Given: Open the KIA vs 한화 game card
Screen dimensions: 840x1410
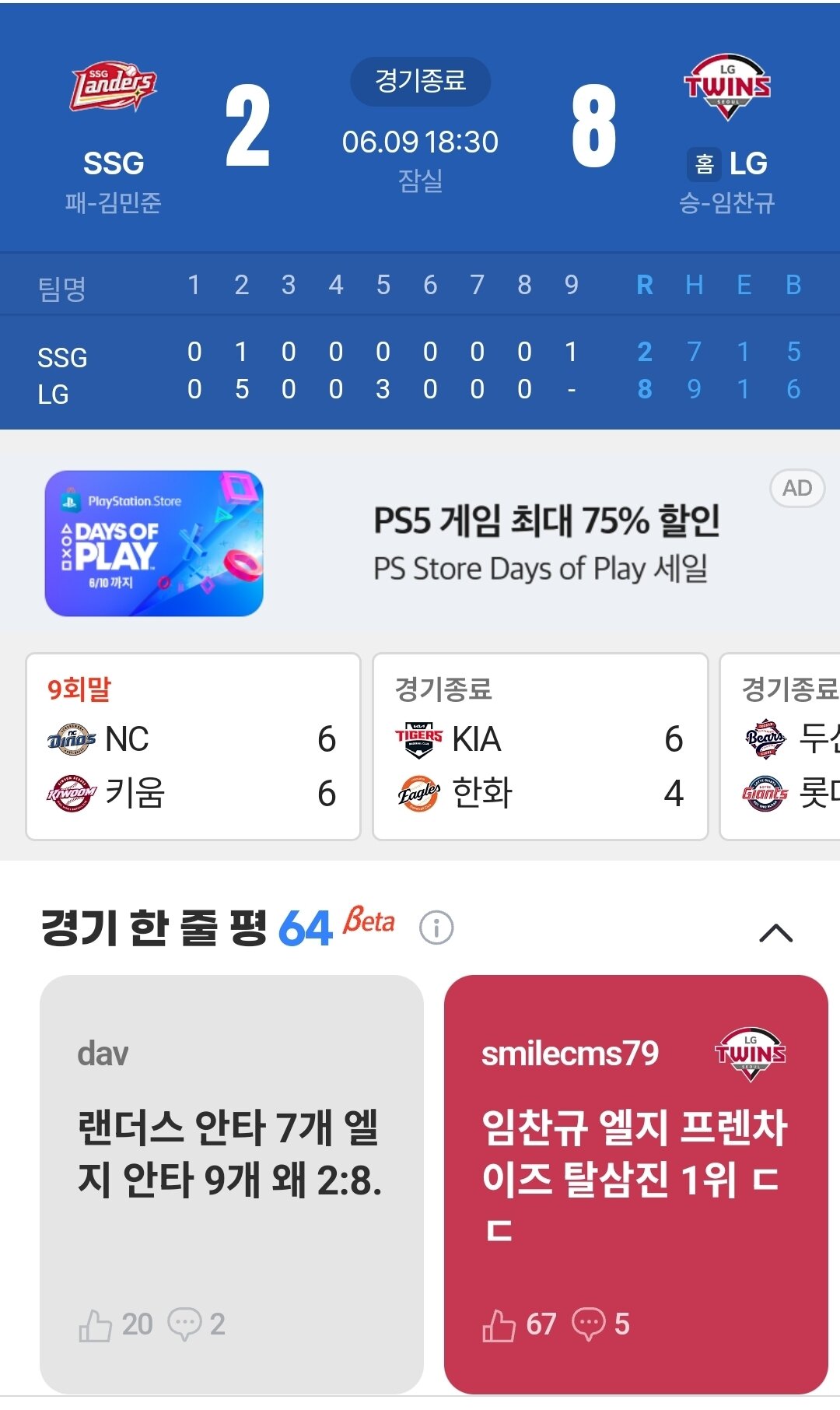Looking at the screenshot, I should (541, 747).
